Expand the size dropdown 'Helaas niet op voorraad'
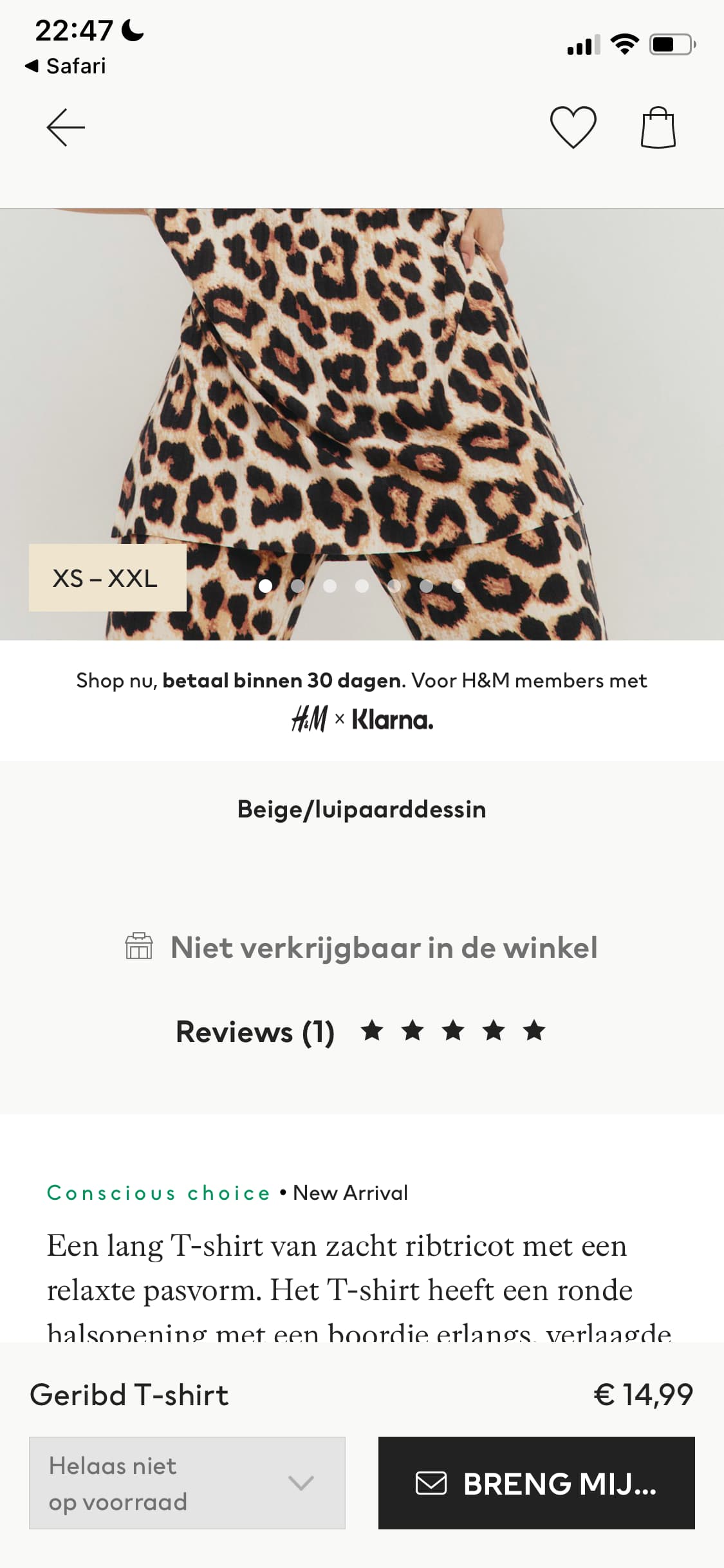Viewport: 724px width, 1568px height. [187, 1483]
